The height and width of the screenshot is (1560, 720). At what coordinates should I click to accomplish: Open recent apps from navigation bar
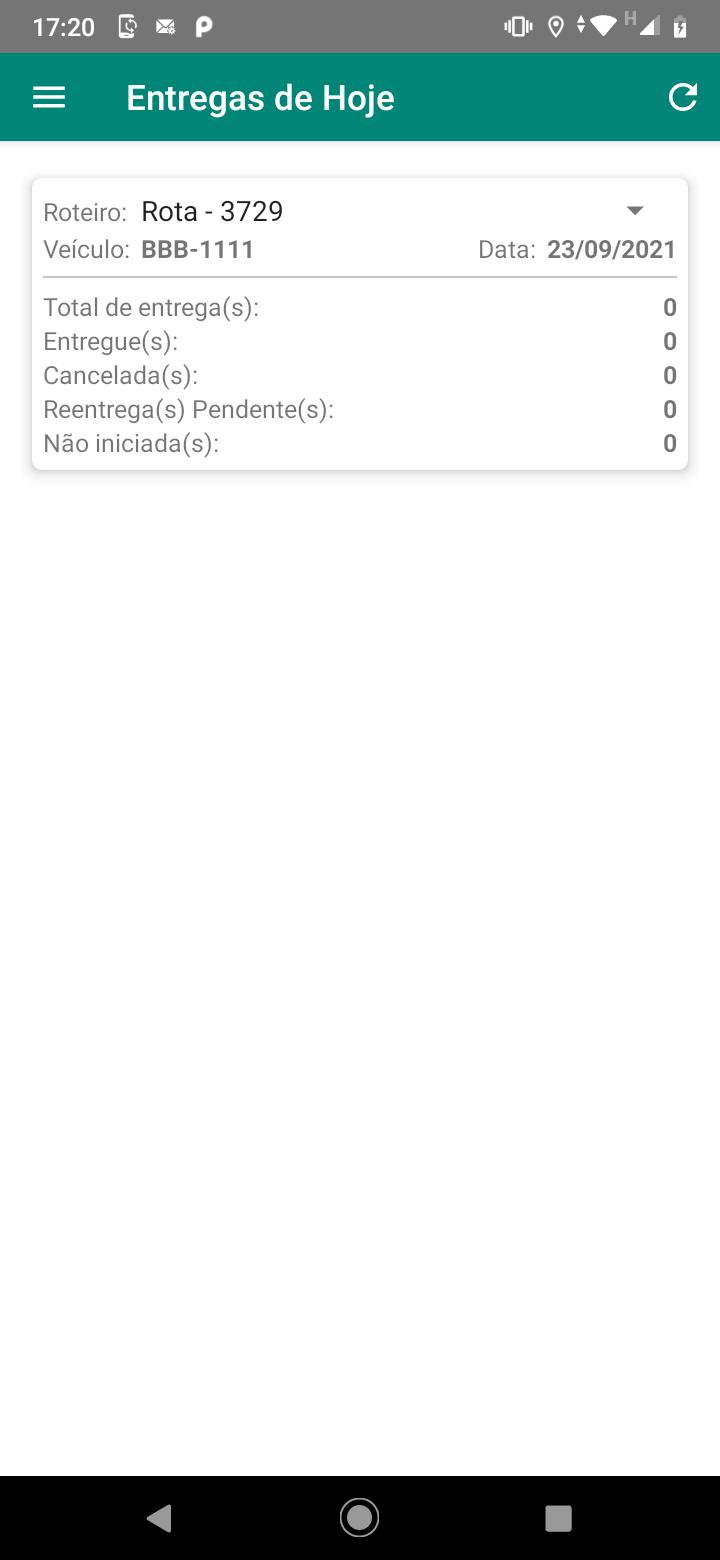click(558, 1518)
